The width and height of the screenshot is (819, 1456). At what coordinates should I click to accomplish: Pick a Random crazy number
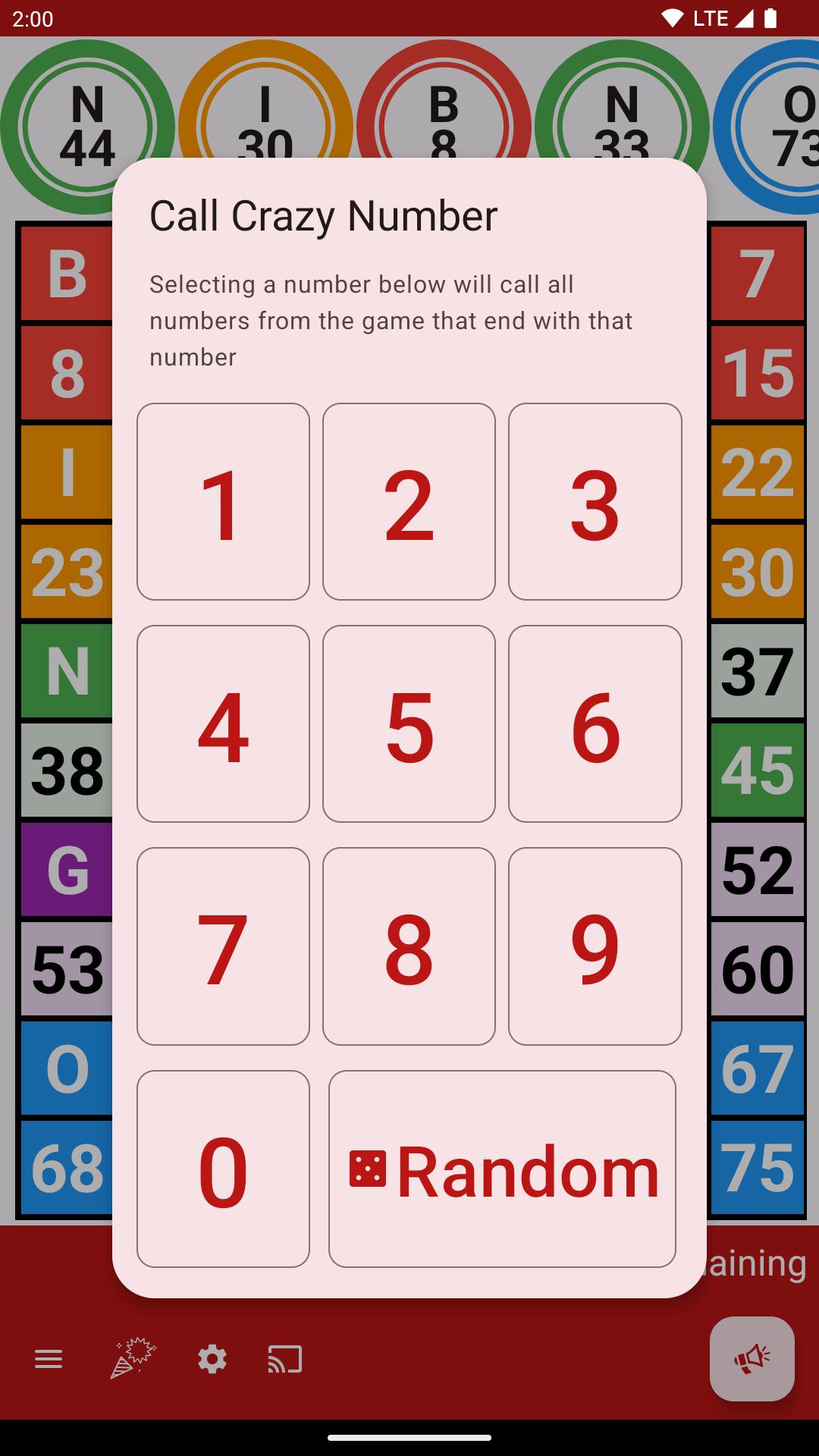pyautogui.click(x=502, y=1169)
